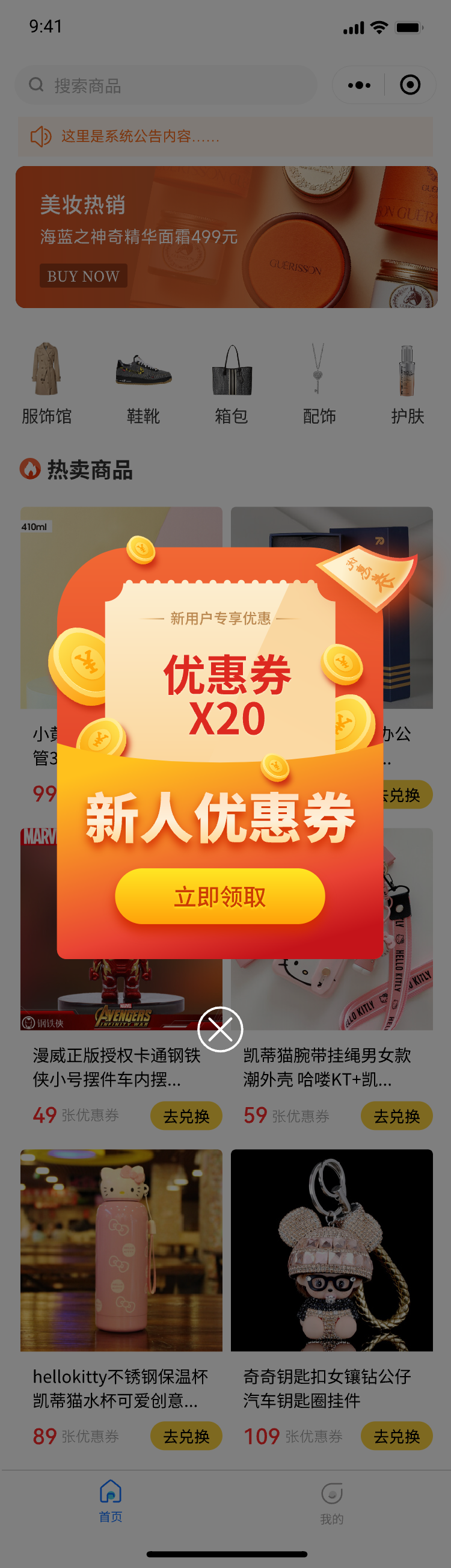The height and width of the screenshot is (1568, 451).
Task: Redeem the 49-coupon Iron Man figure
Action: 186,1116
